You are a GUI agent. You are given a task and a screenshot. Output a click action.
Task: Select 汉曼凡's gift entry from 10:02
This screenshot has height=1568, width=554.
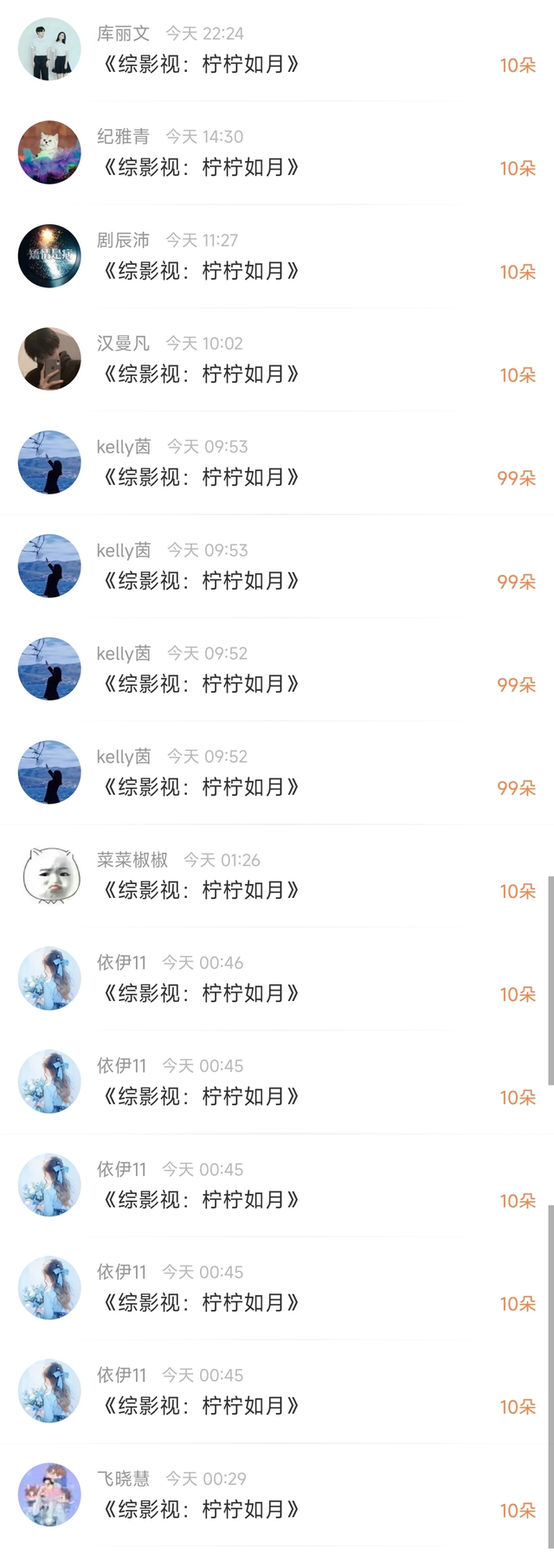pyautogui.click(x=277, y=359)
